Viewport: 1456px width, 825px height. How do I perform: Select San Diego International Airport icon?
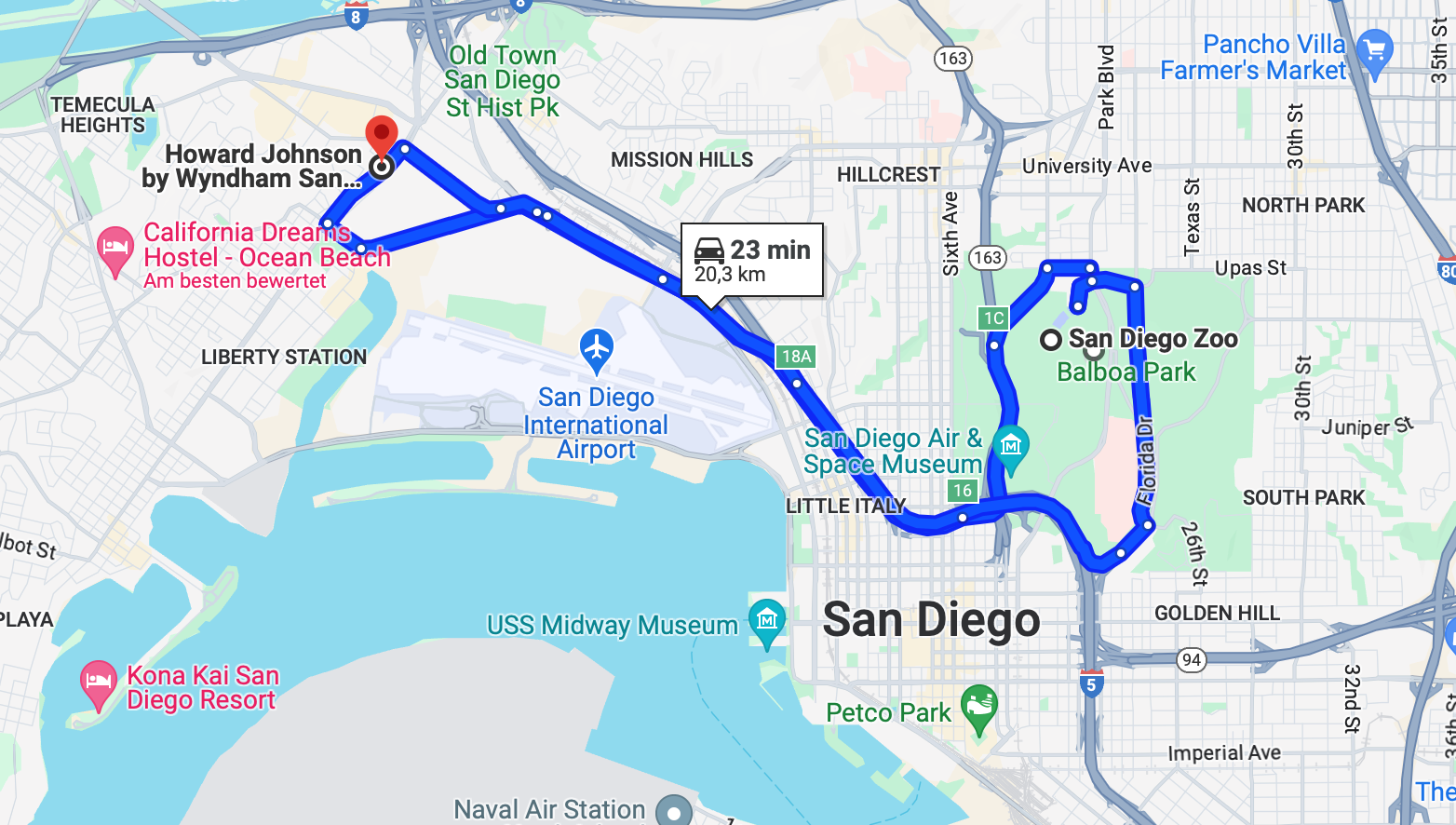click(596, 350)
